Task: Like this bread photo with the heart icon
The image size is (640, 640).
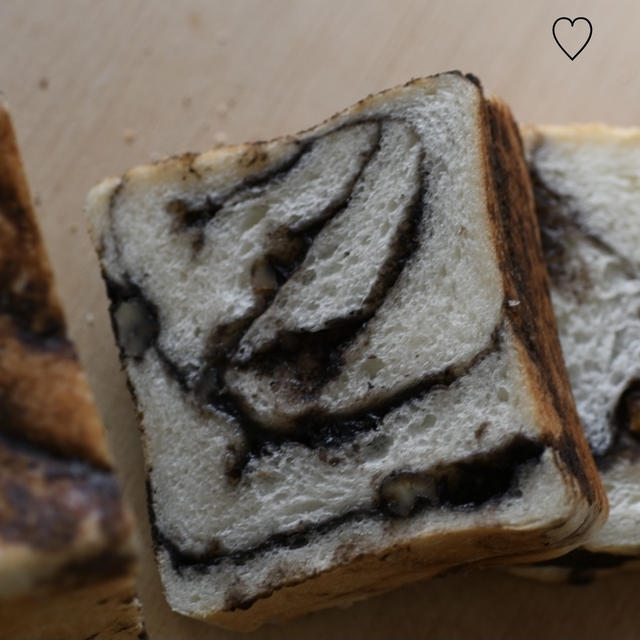Action: (572, 38)
